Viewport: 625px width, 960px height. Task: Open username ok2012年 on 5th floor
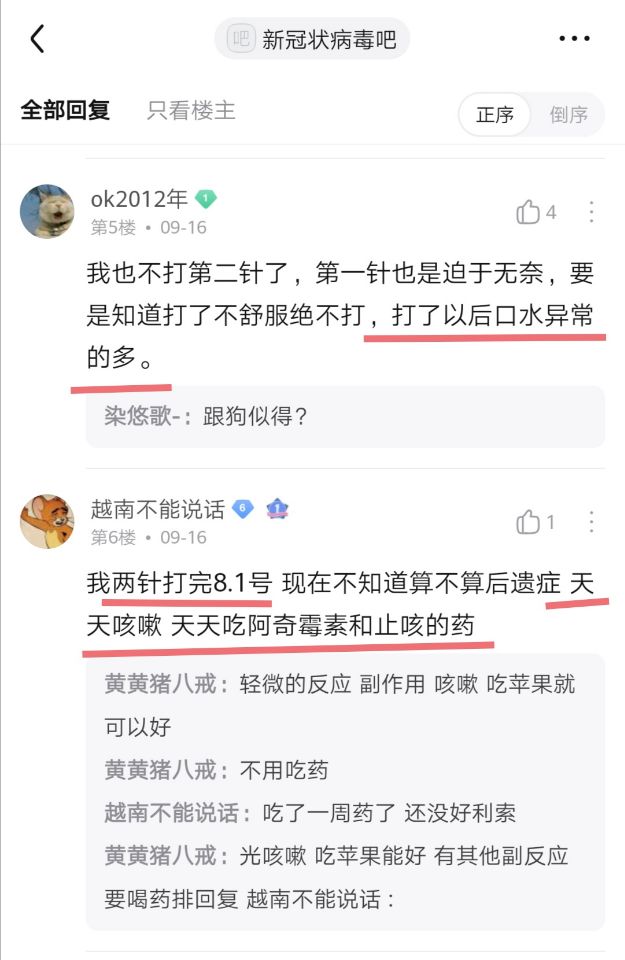click(139, 198)
